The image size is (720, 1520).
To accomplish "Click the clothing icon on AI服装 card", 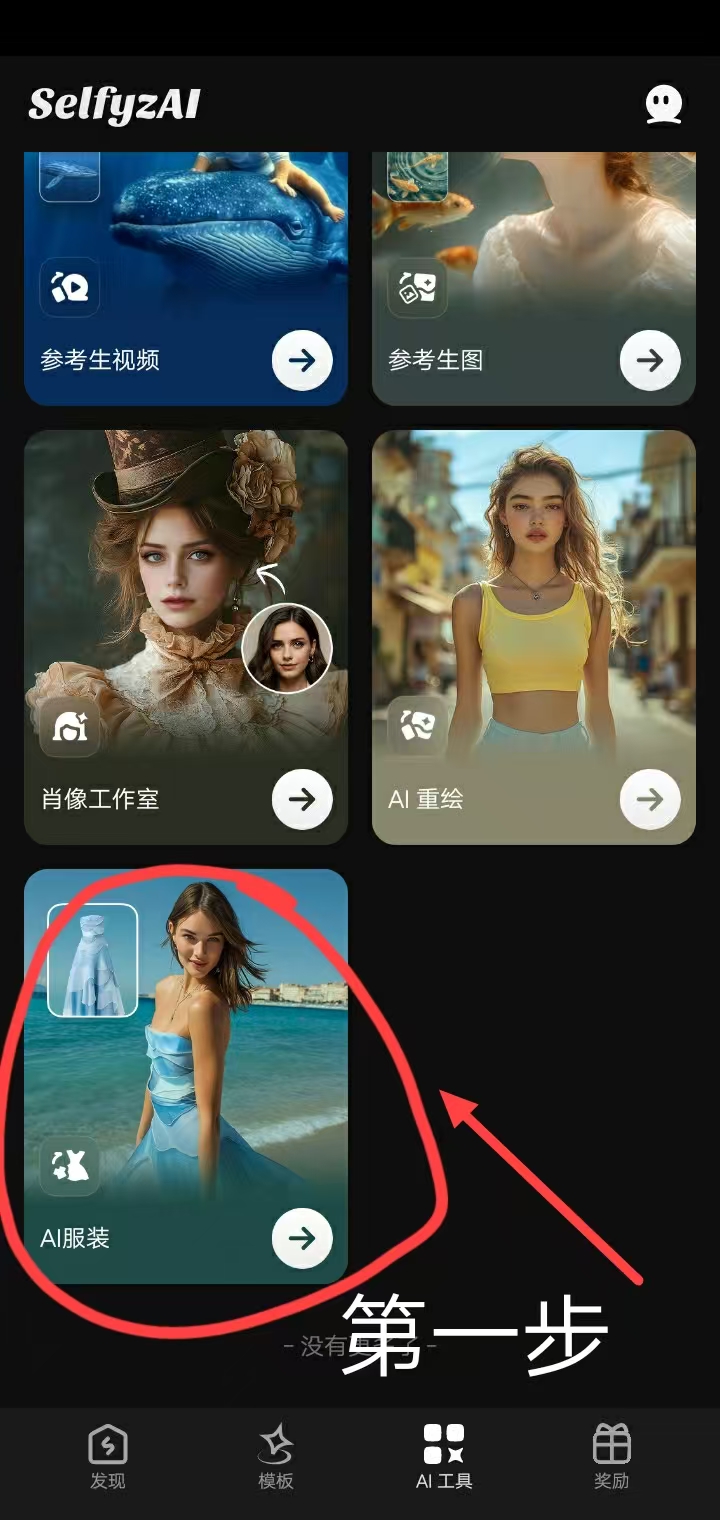I will pyautogui.click(x=68, y=1166).
